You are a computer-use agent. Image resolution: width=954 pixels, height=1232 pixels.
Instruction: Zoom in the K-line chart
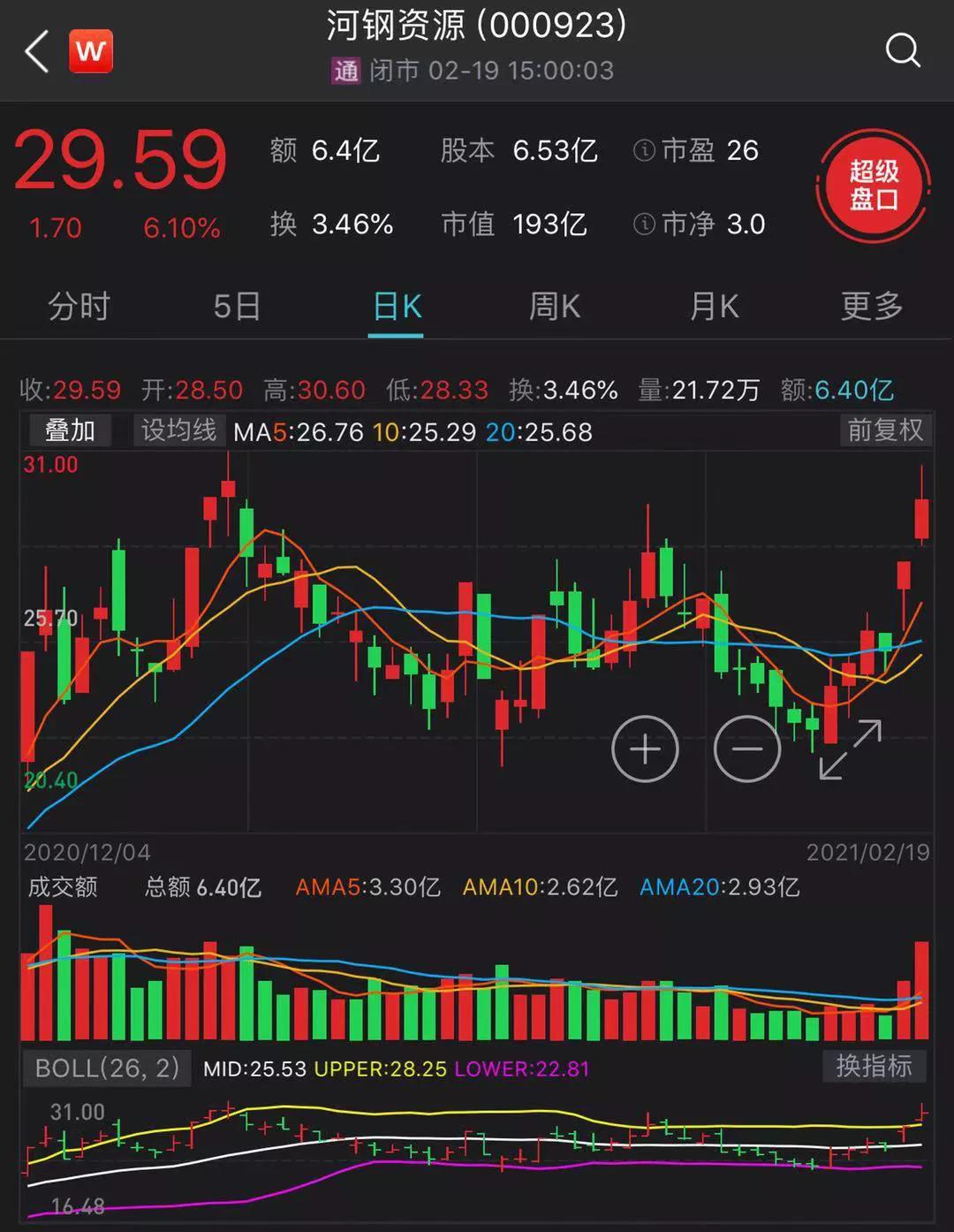645,749
